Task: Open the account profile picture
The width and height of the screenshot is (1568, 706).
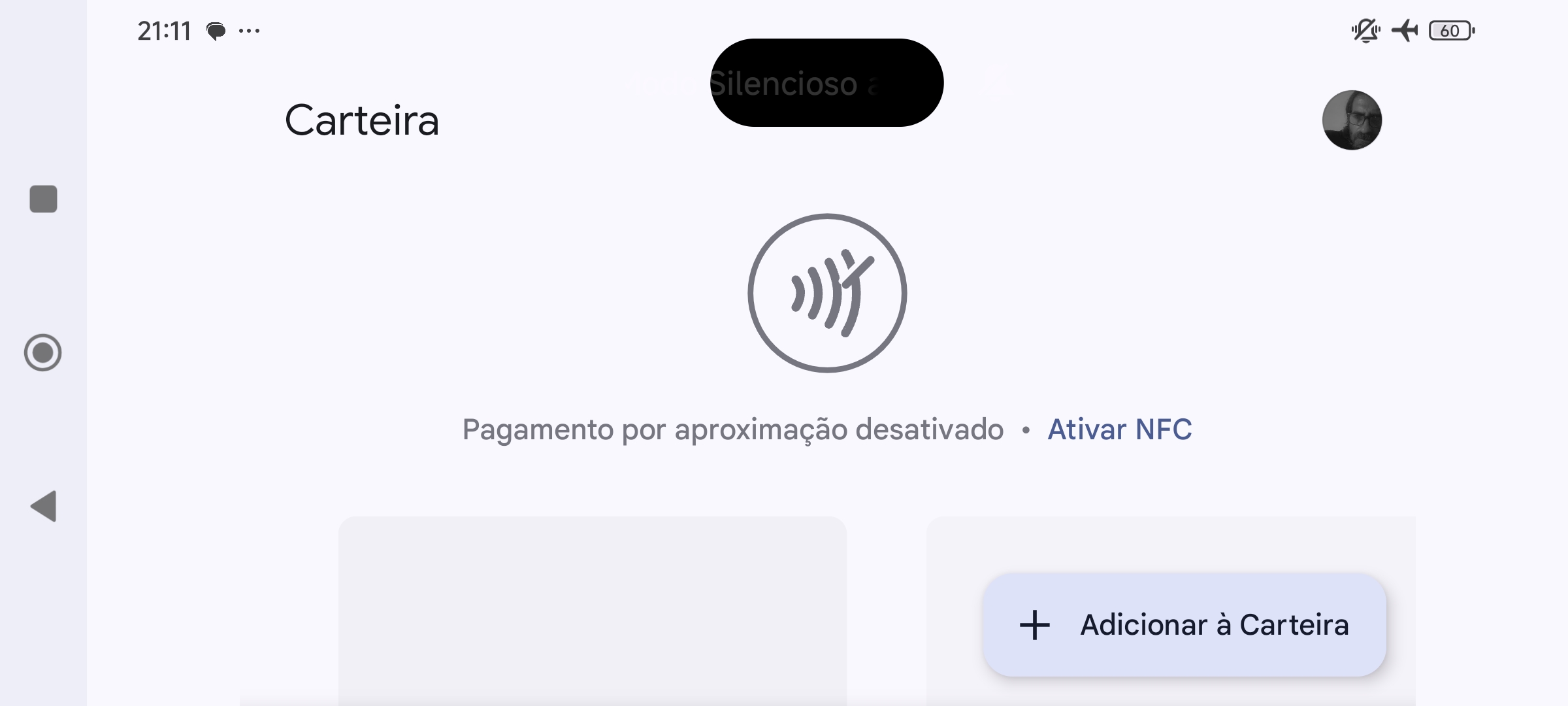Action: tap(1351, 120)
